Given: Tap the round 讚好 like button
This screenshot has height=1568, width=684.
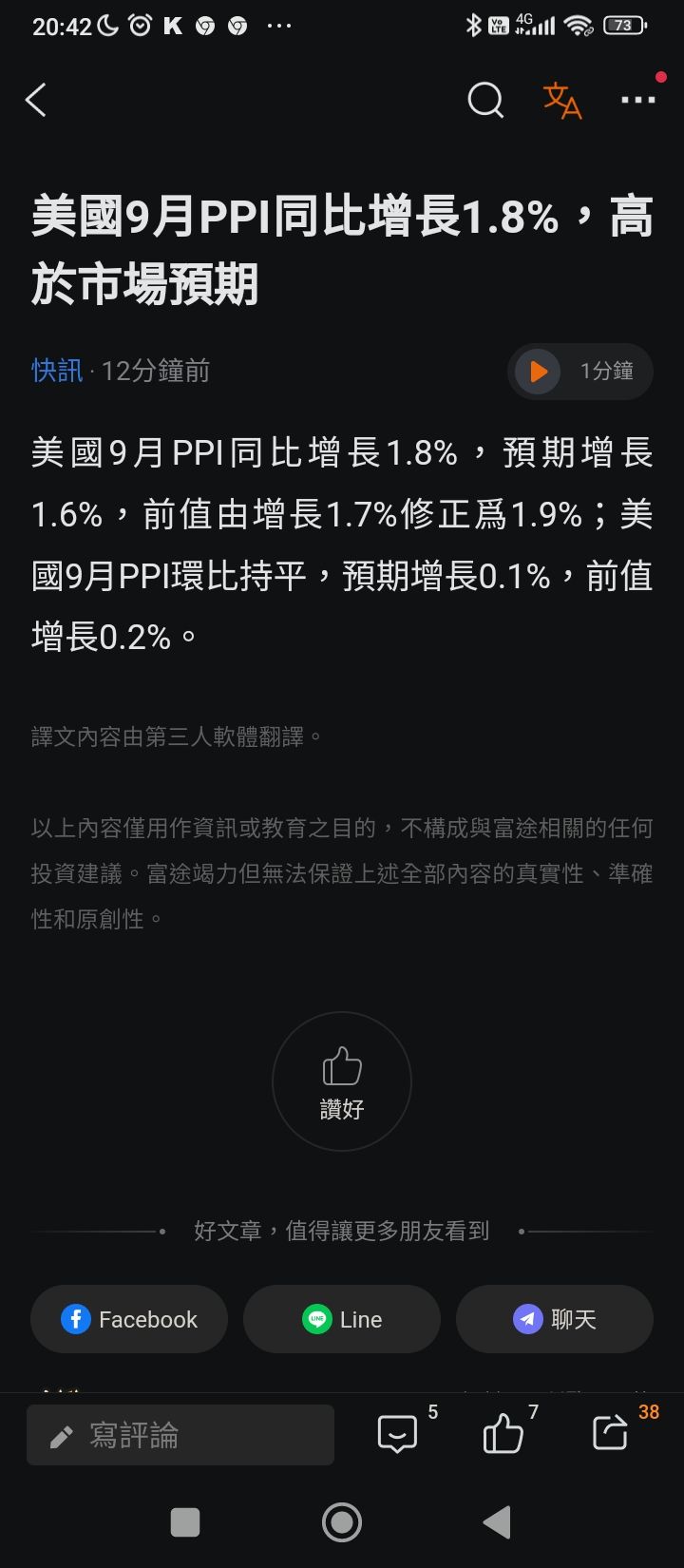Looking at the screenshot, I should 342,1081.
